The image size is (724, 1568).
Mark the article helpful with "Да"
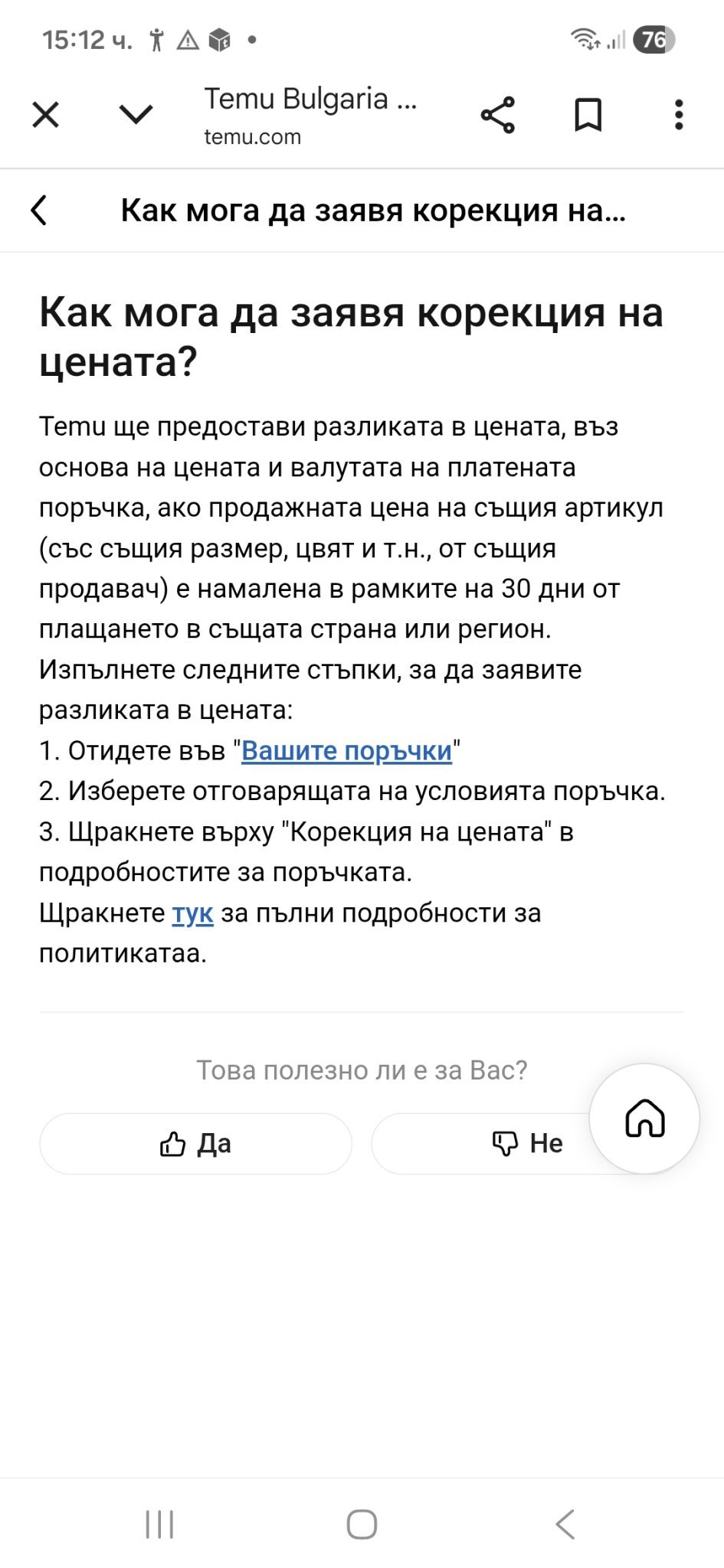(195, 1144)
